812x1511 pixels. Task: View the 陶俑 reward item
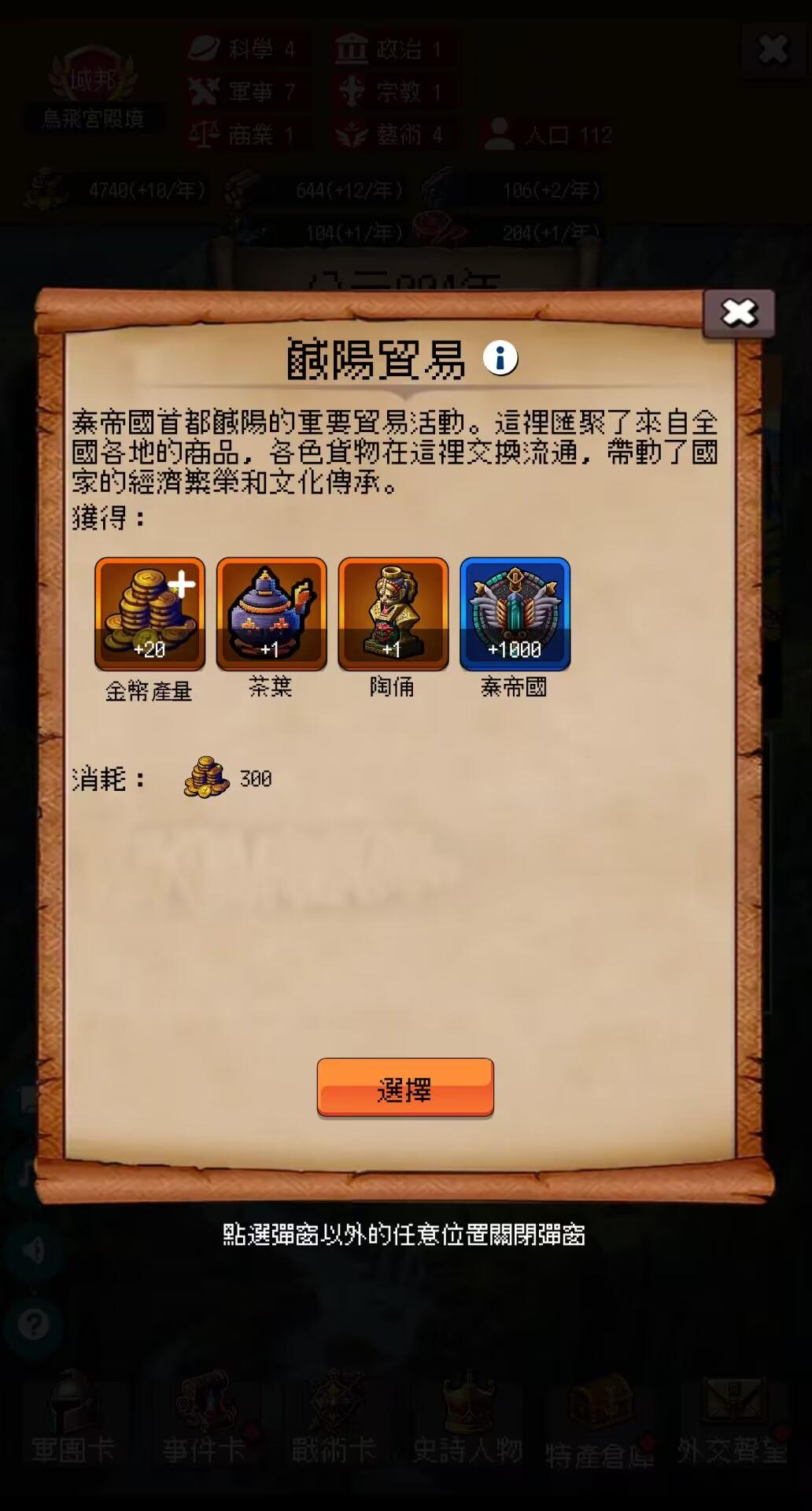click(x=393, y=614)
